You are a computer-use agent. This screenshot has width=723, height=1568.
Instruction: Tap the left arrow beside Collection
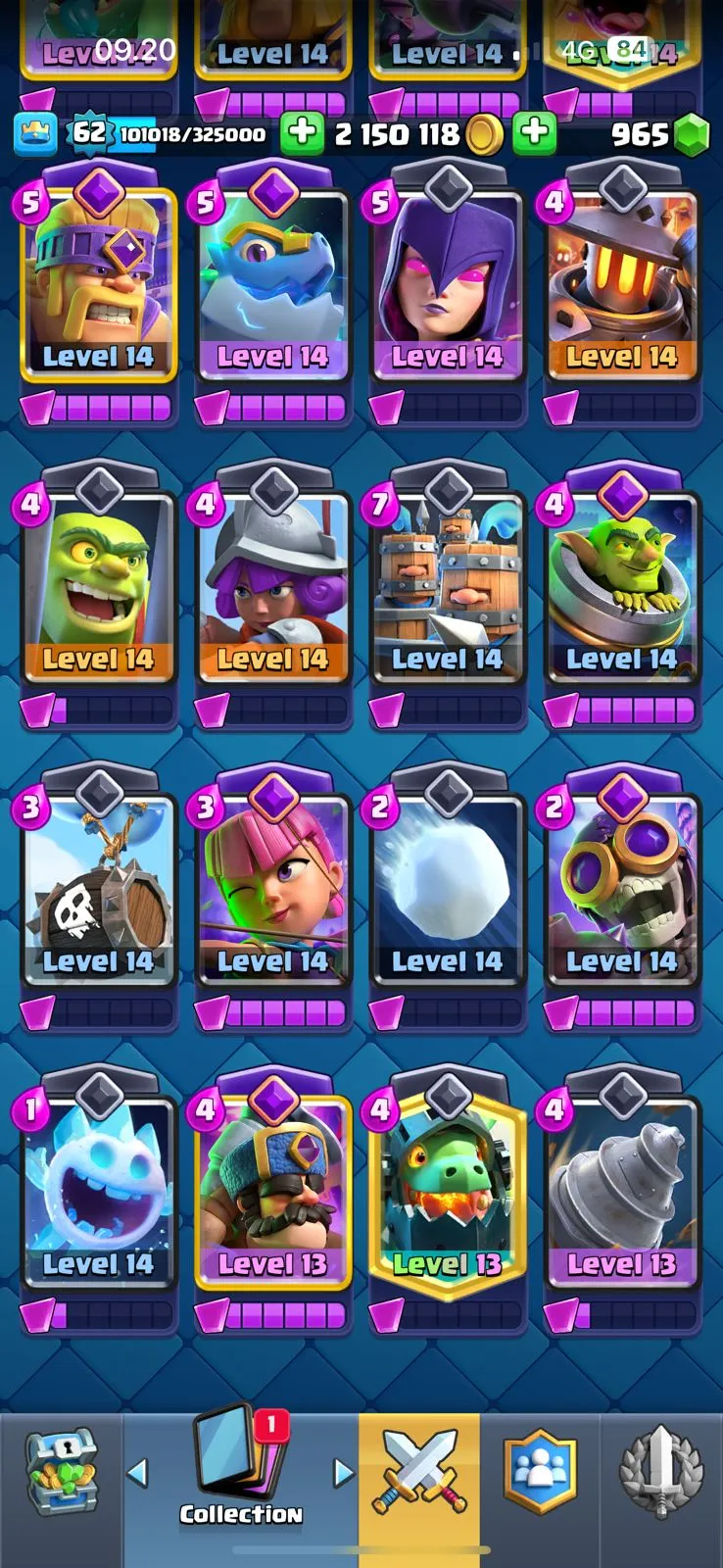(x=138, y=1472)
